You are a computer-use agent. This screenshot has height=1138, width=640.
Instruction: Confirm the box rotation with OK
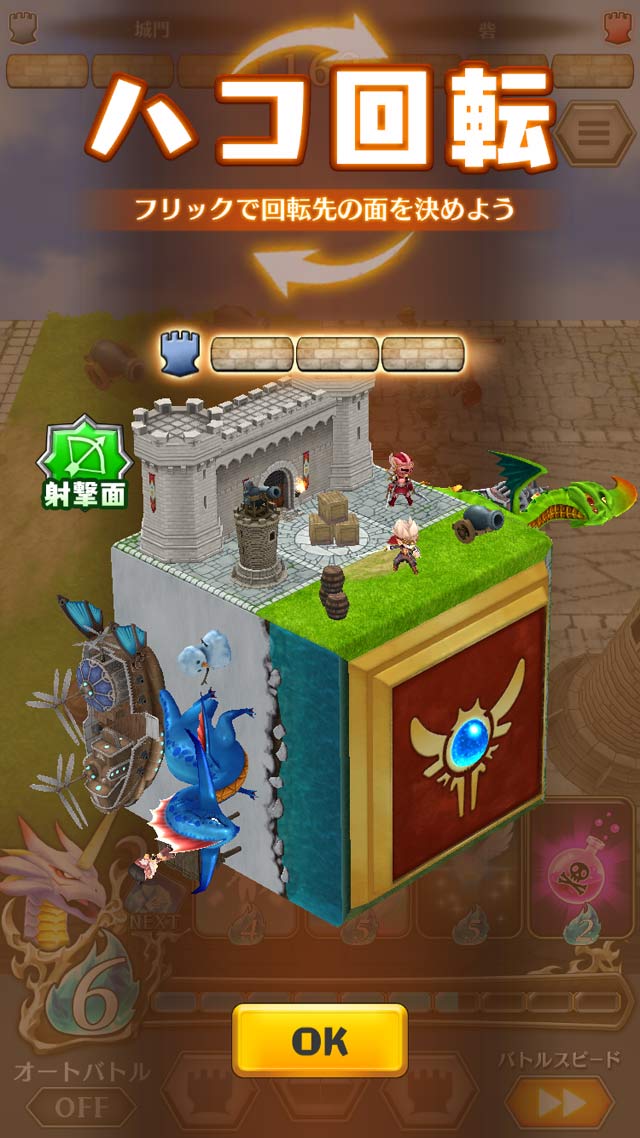point(320,1040)
